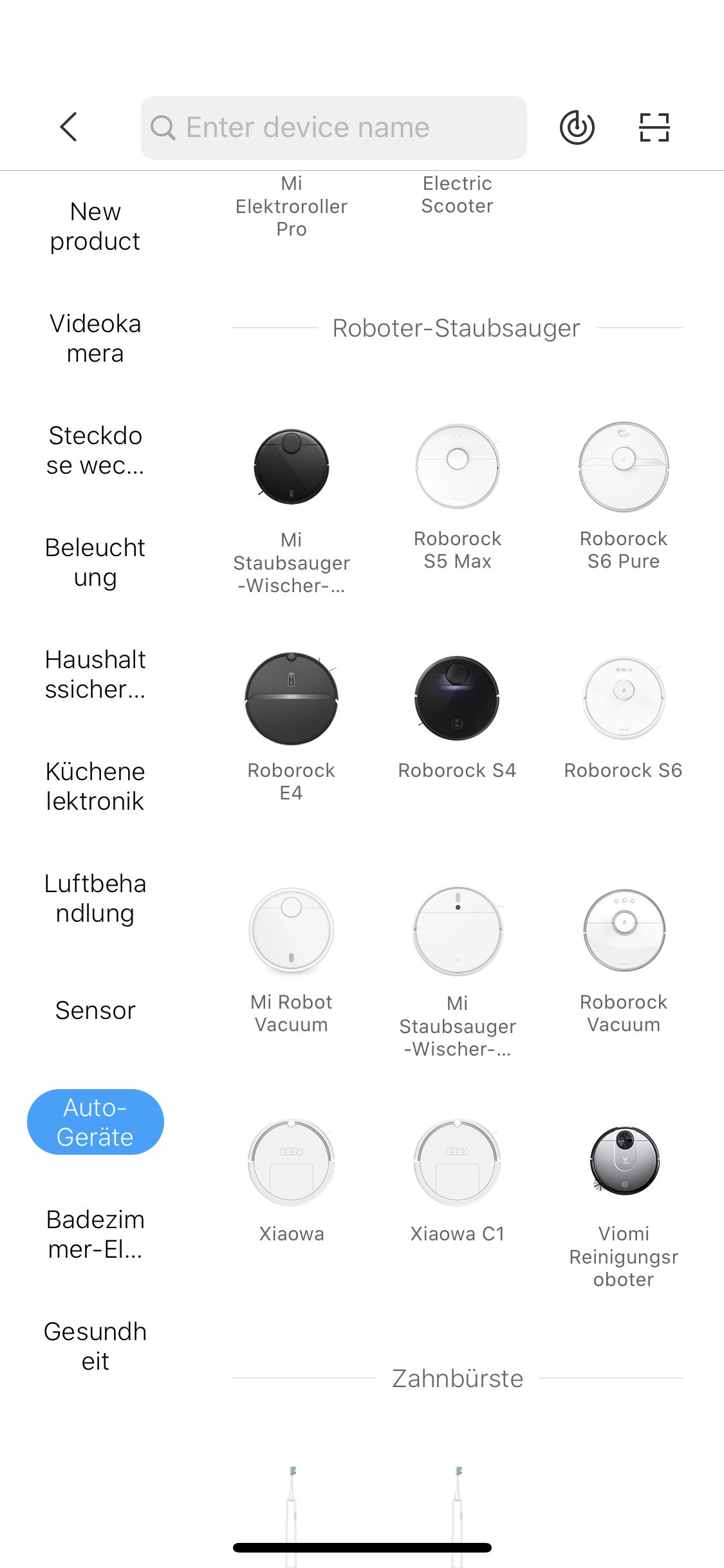Select the Küchenelektronik category

(x=95, y=786)
